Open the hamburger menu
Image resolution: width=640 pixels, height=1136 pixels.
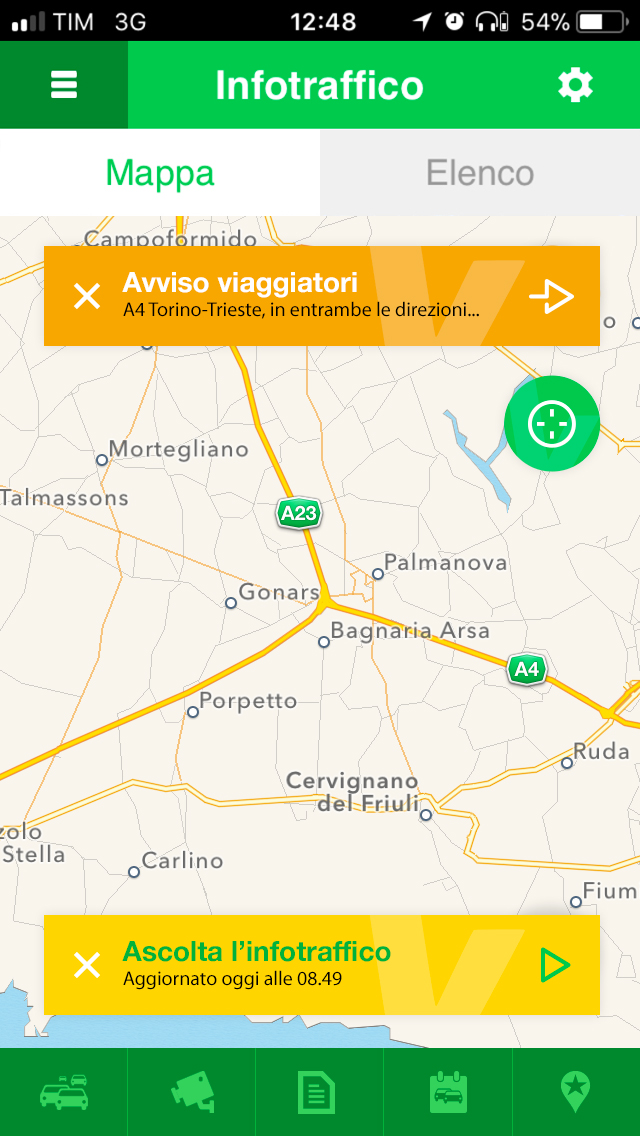tap(64, 85)
